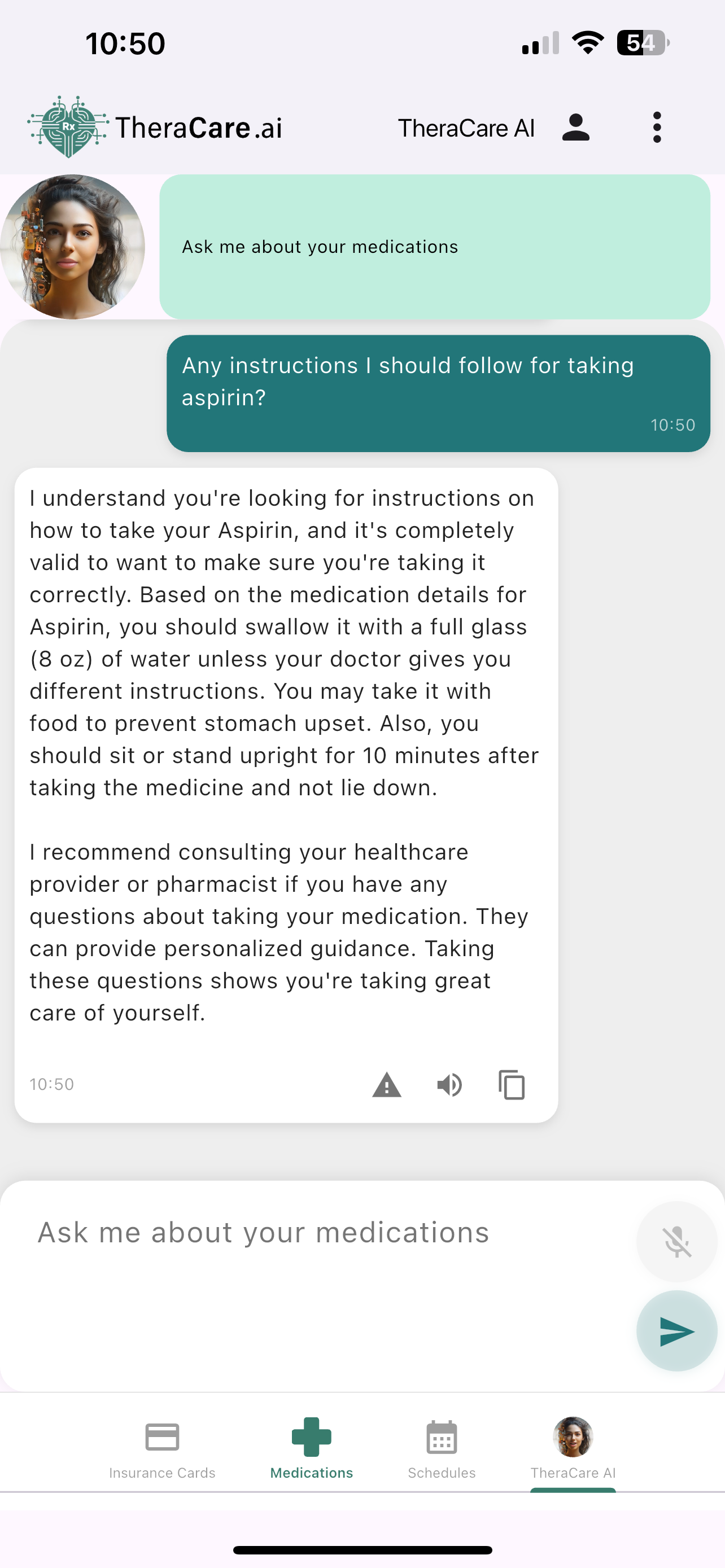Image resolution: width=725 pixels, height=1568 pixels.
Task: Listen to the response with speaker icon
Action: click(x=450, y=1085)
